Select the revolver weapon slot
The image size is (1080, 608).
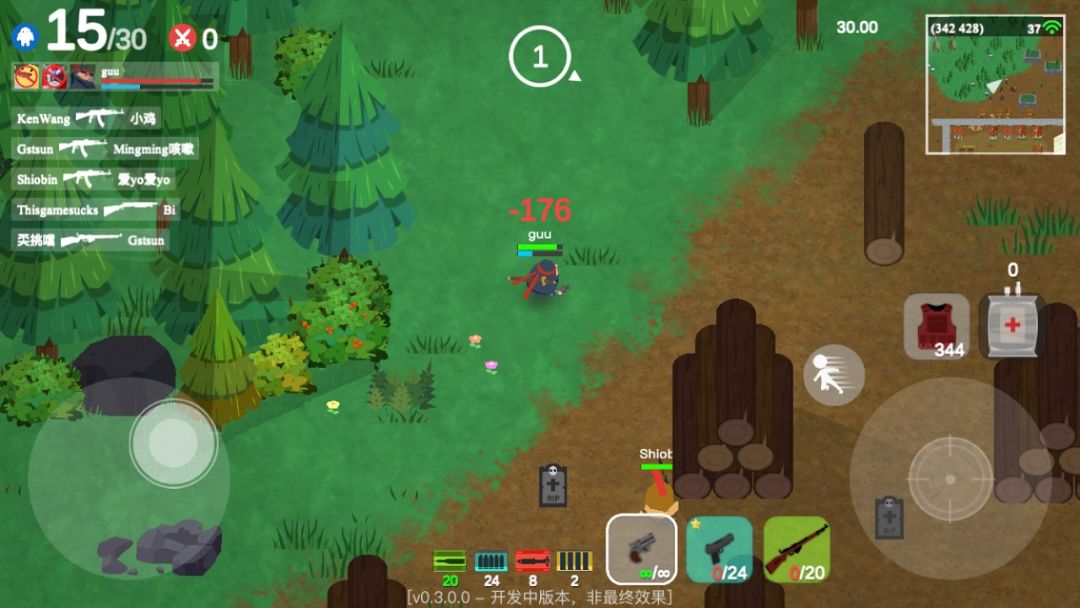[642, 549]
